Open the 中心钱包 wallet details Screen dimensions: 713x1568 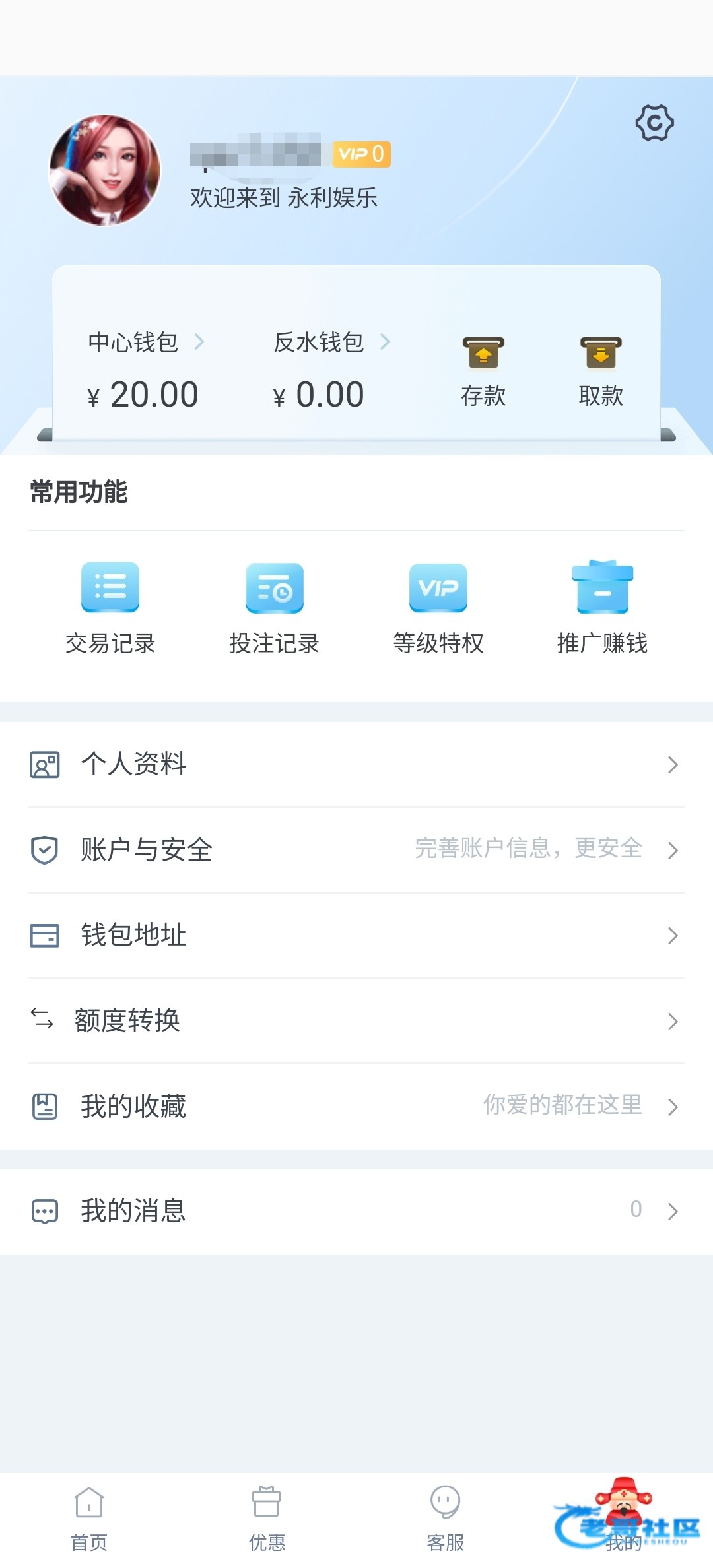click(146, 343)
